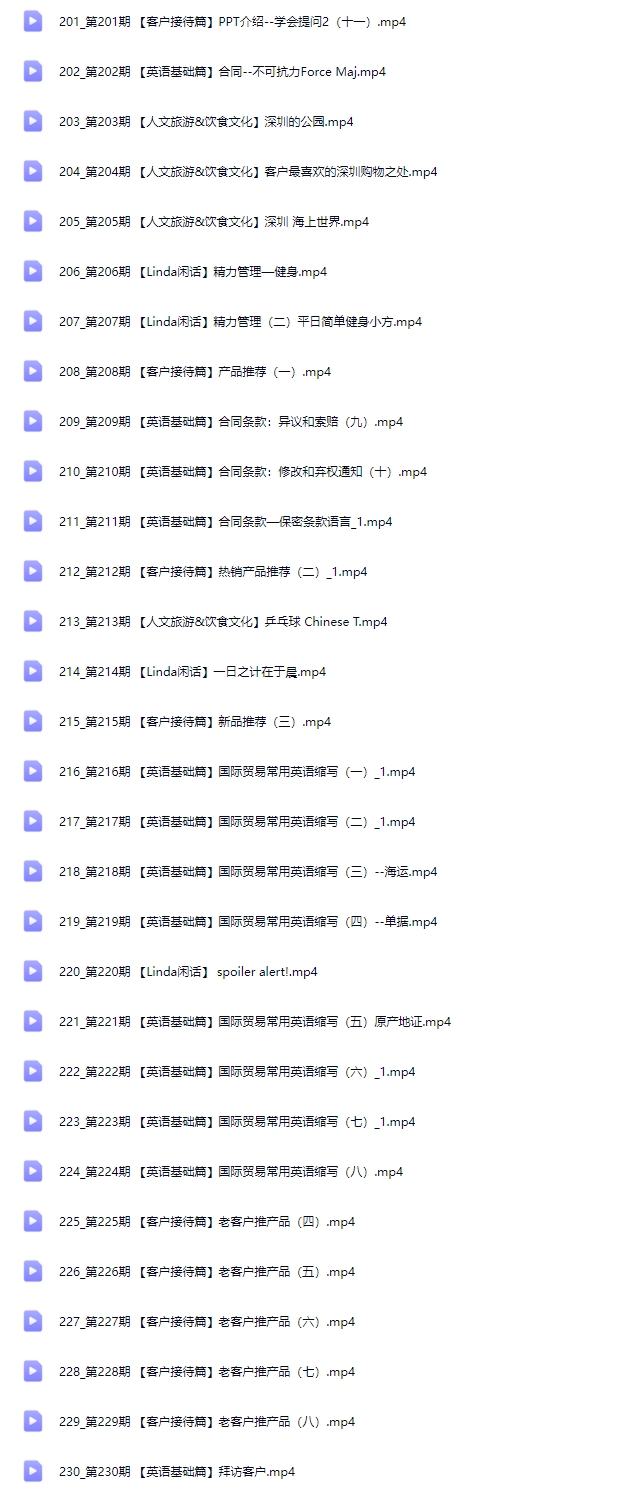Open video 214 一日之计在于晨.mp4
The height and width of the screenshot is (1496, 633).
pyautogui.click(x=192, y=672)
